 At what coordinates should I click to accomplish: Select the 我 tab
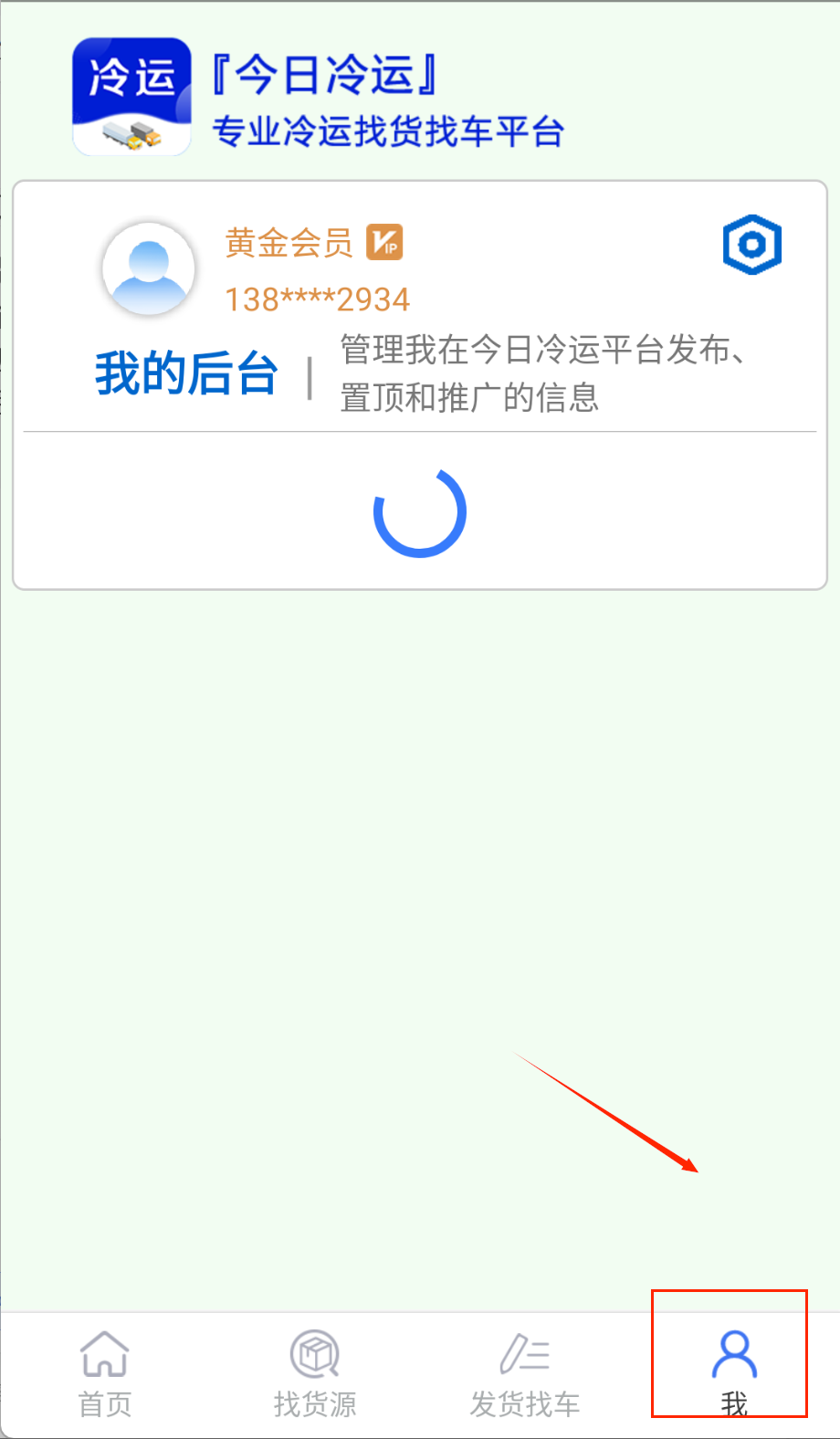tap(734, 1370)
